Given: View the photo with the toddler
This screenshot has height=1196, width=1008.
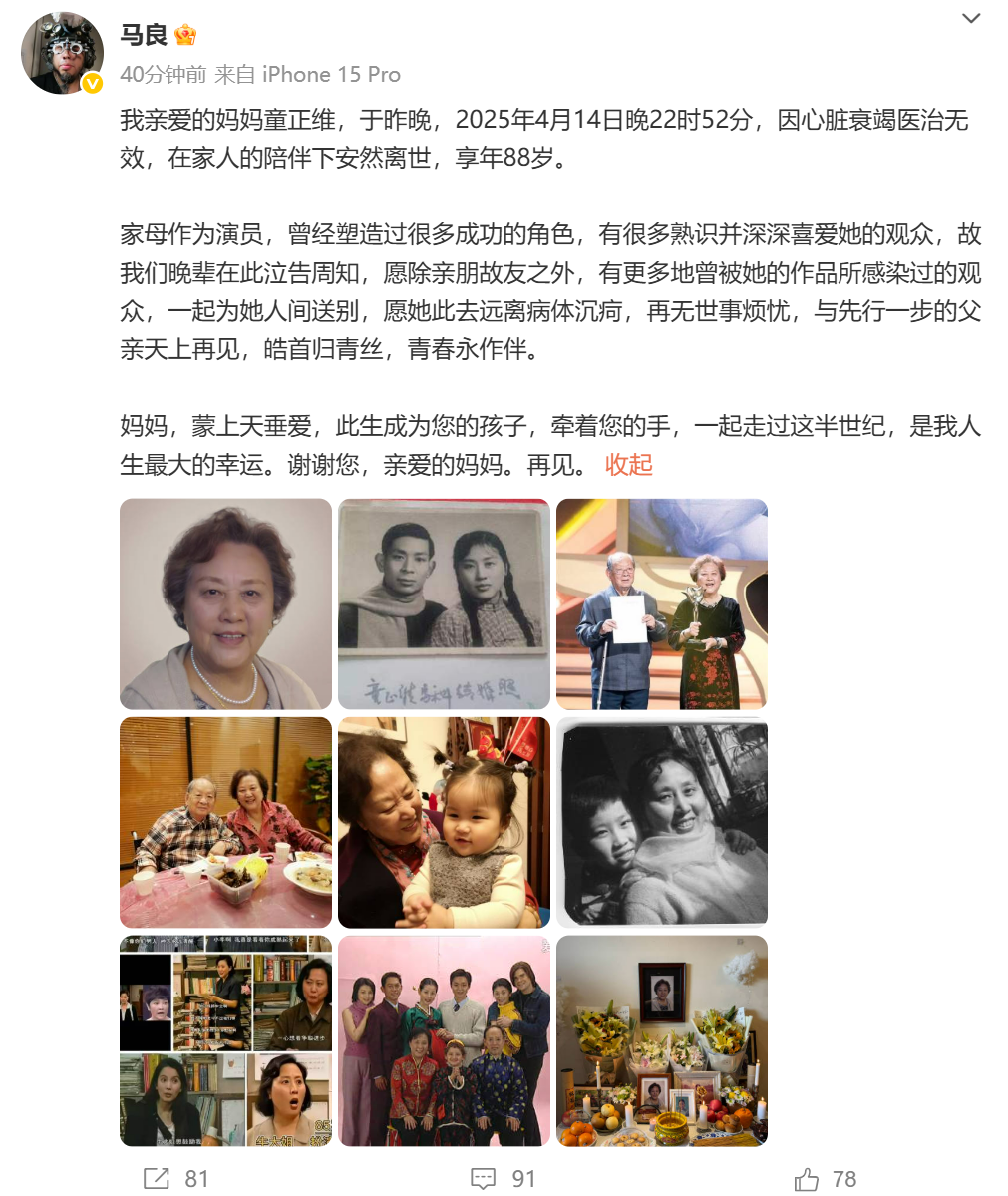Looking at the screenshot, I should click(x=444, y=823).
